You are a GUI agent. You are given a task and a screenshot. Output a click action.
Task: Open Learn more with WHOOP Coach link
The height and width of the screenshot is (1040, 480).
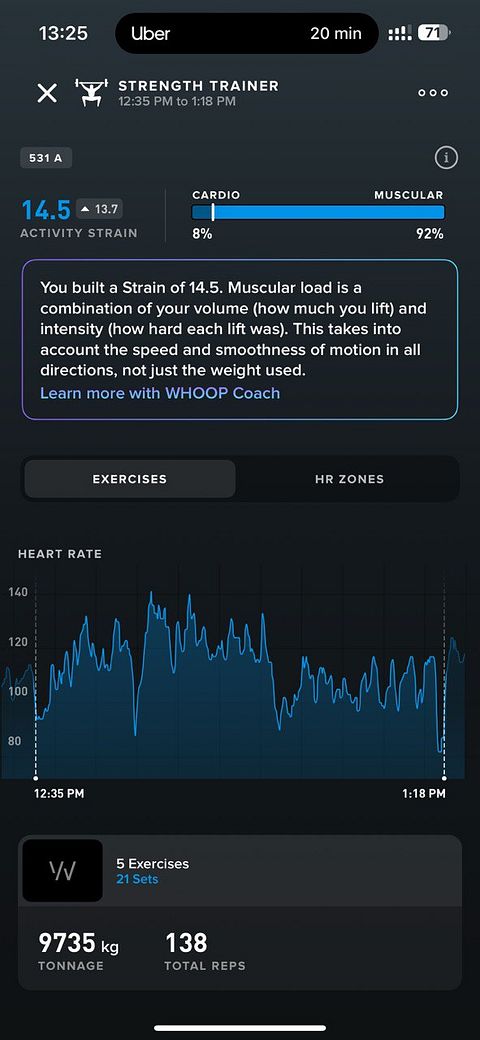(x=160, y=393)
